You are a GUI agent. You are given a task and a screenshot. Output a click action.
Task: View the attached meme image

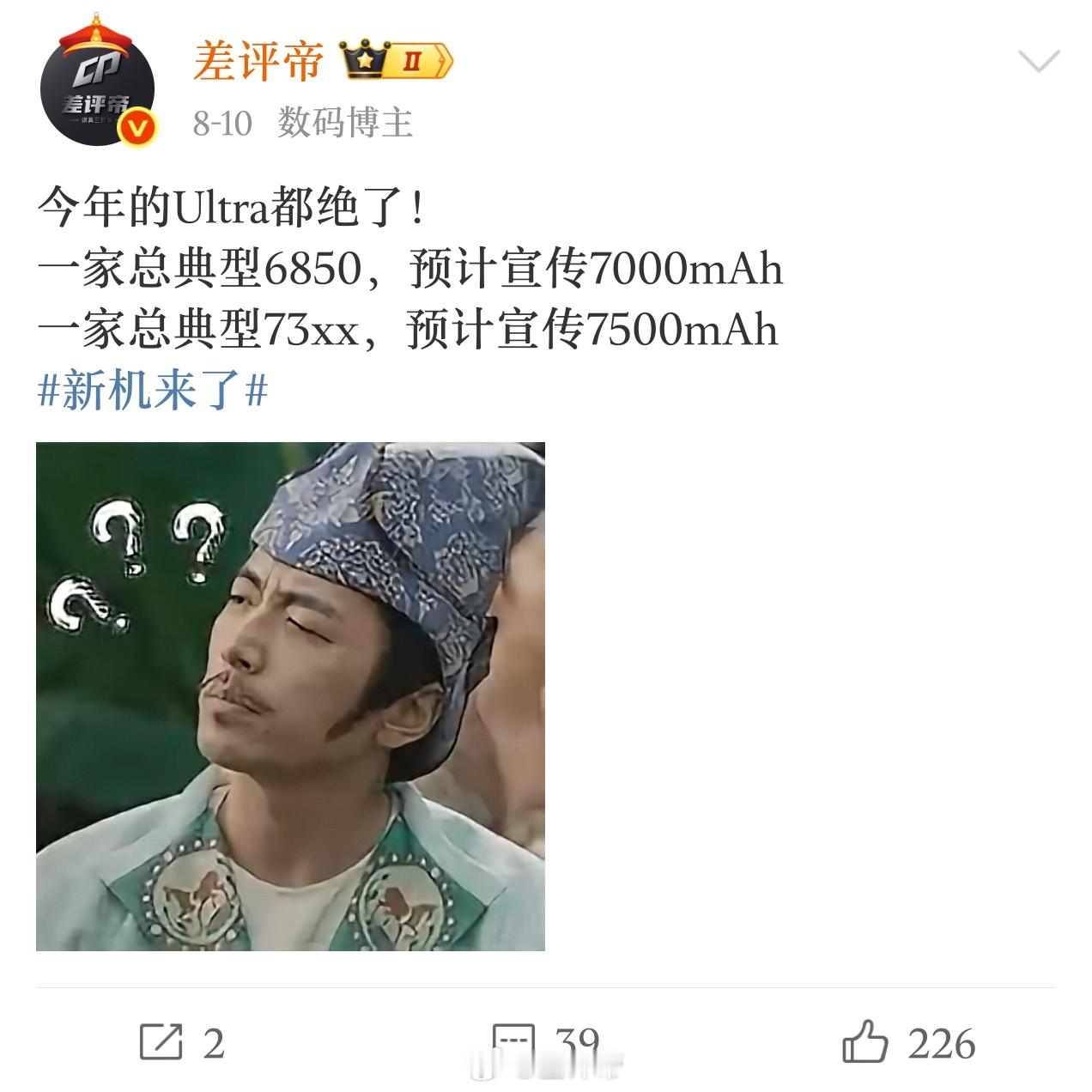pyautogui.click(x=290, y=696)
